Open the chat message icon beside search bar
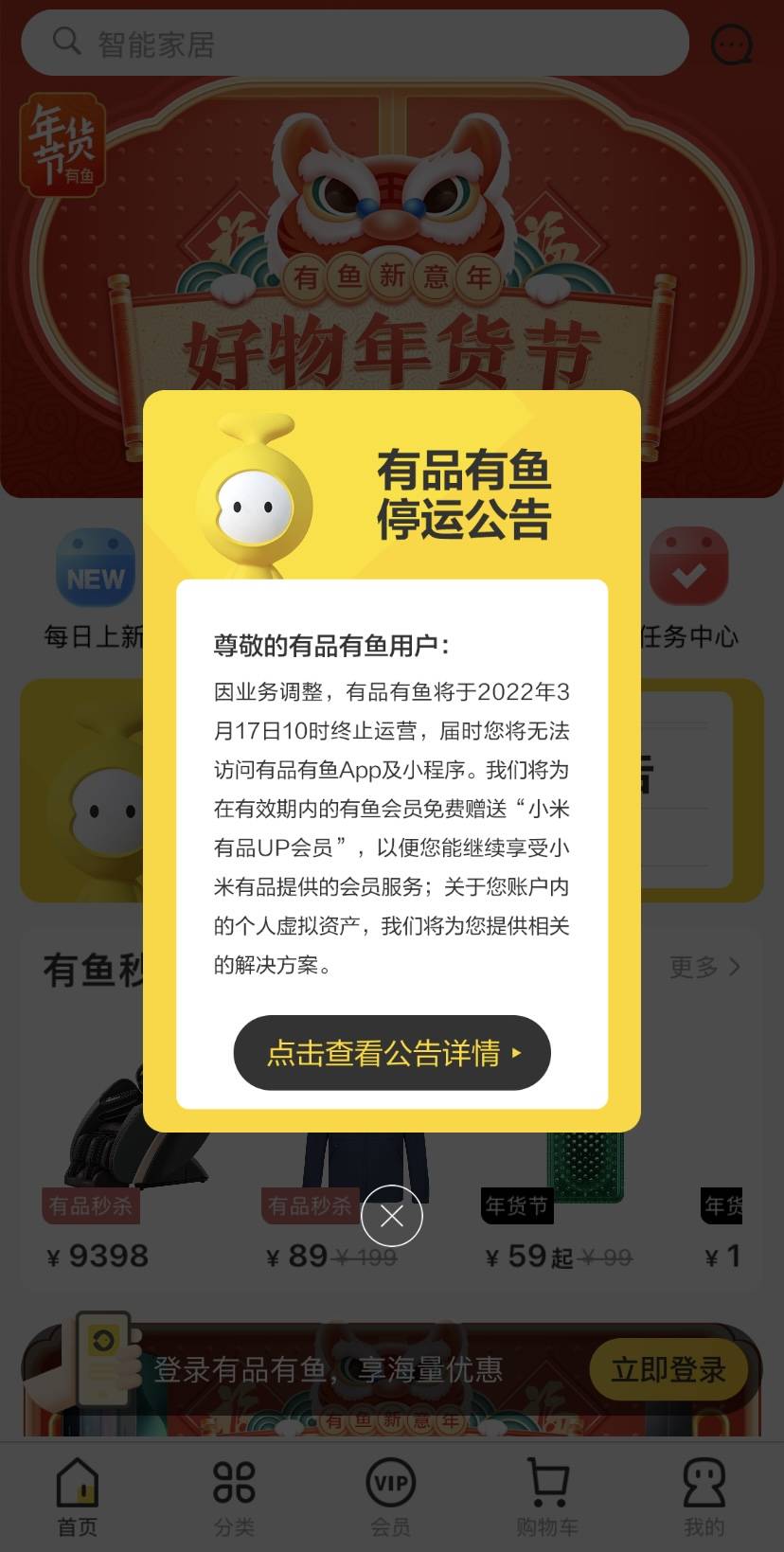Screen dimensions: 784x1552 click(x=731, y=43)
